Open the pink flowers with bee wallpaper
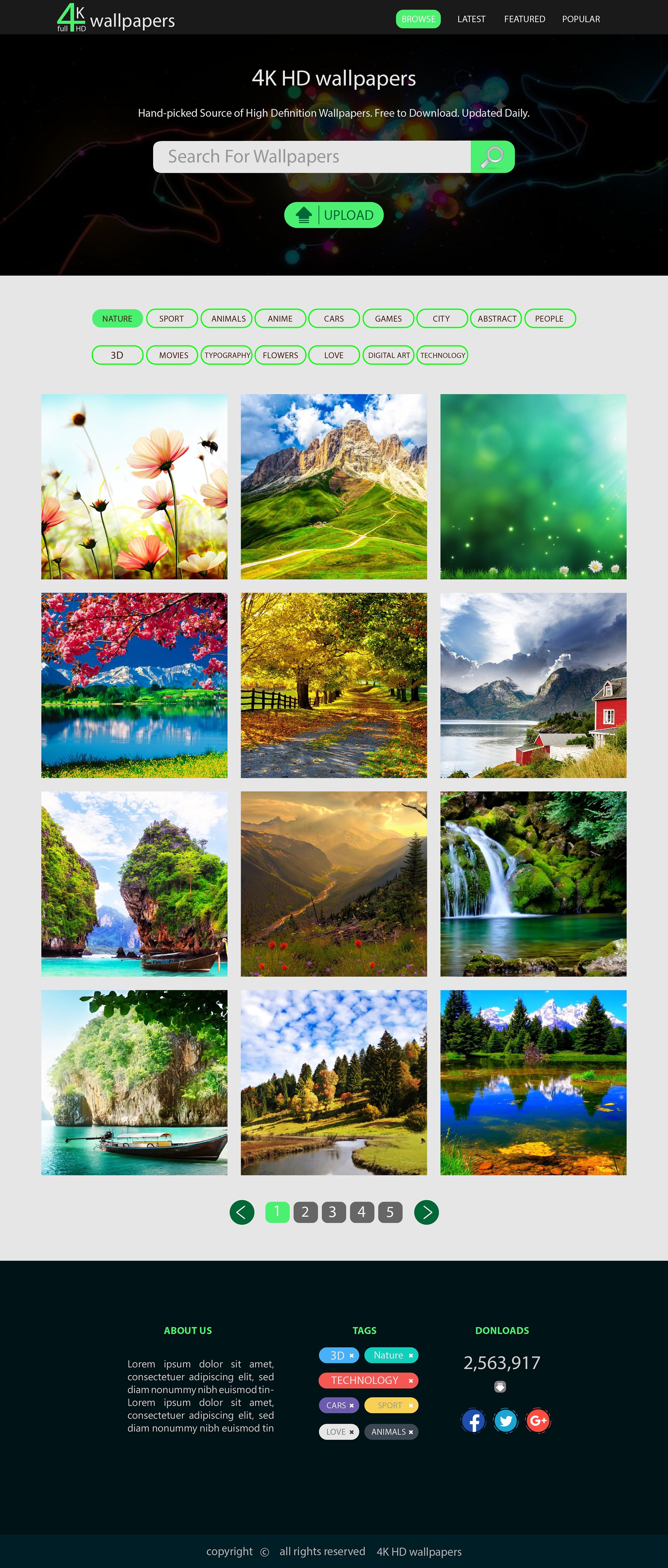668x1568 pixels. (x=134, y=486)
